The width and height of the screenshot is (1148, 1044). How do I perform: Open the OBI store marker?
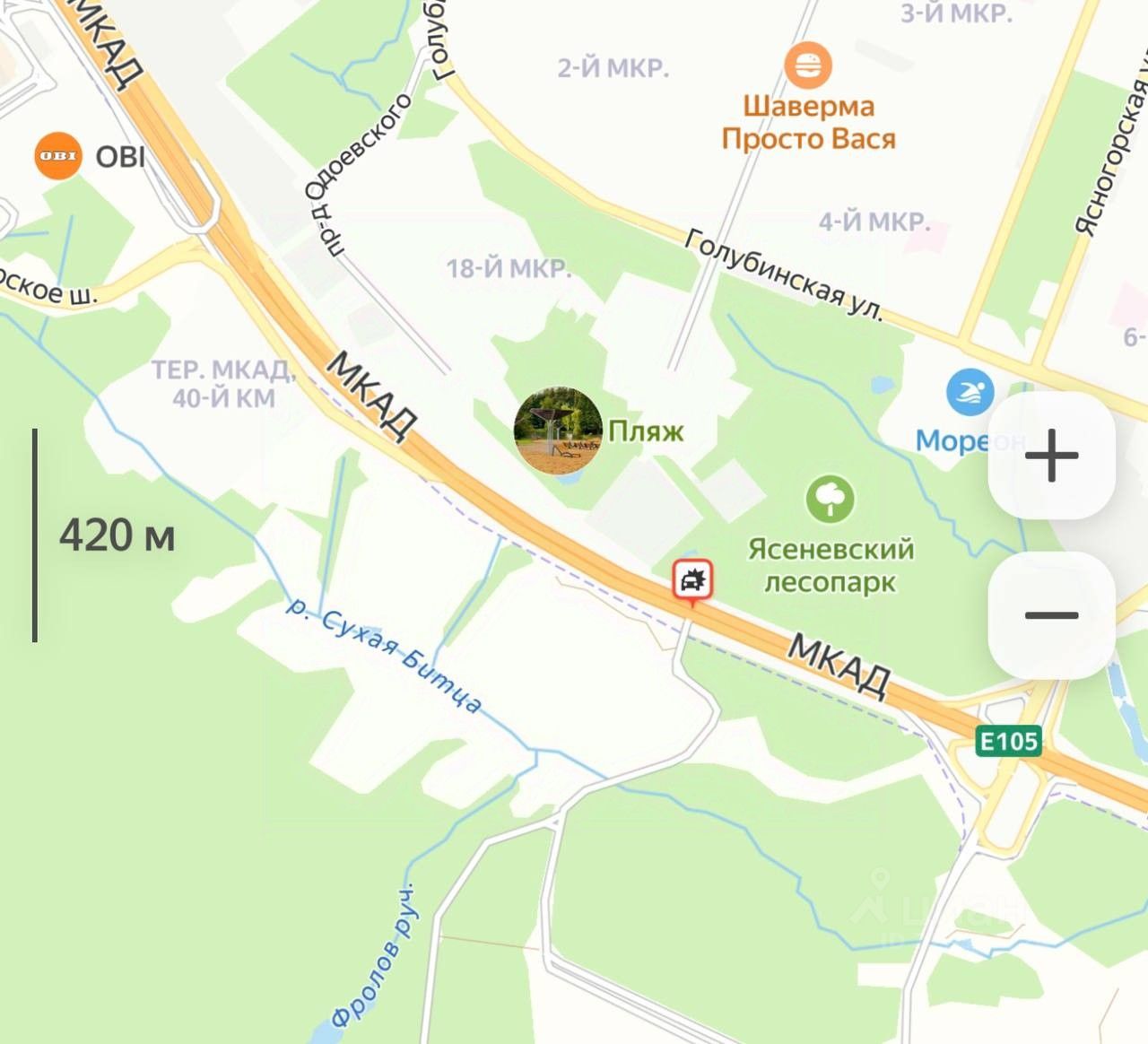click(58, 156)
